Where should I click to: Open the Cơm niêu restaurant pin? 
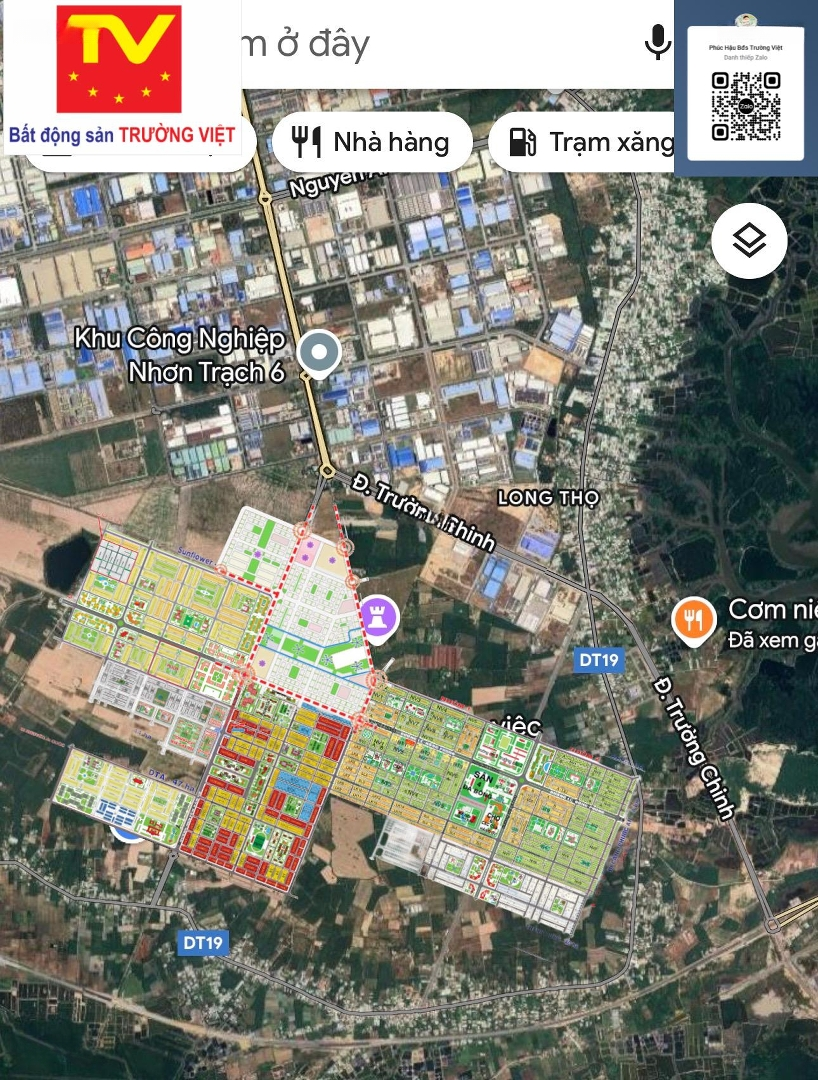coord(692,620)
